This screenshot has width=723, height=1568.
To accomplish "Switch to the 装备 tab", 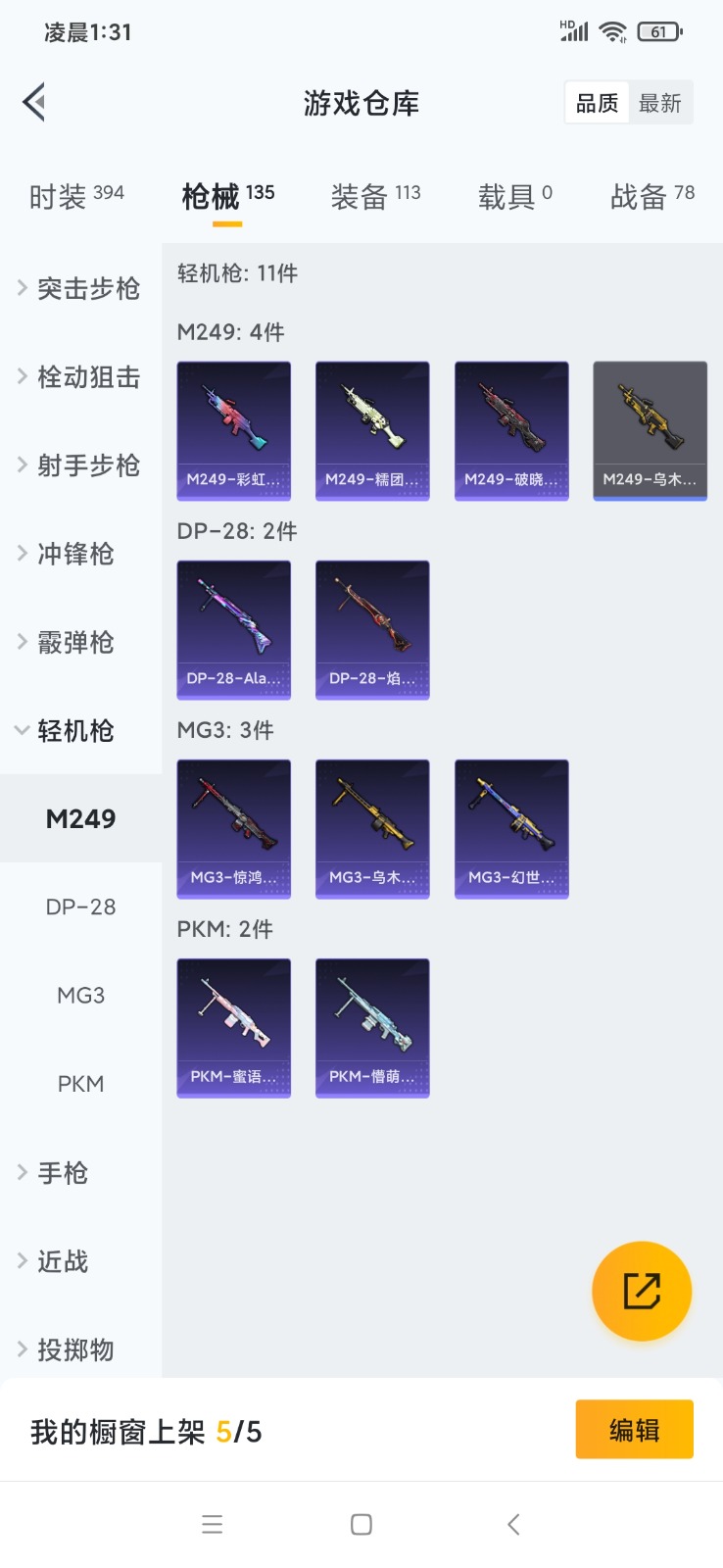I will (x=375, y=197).
